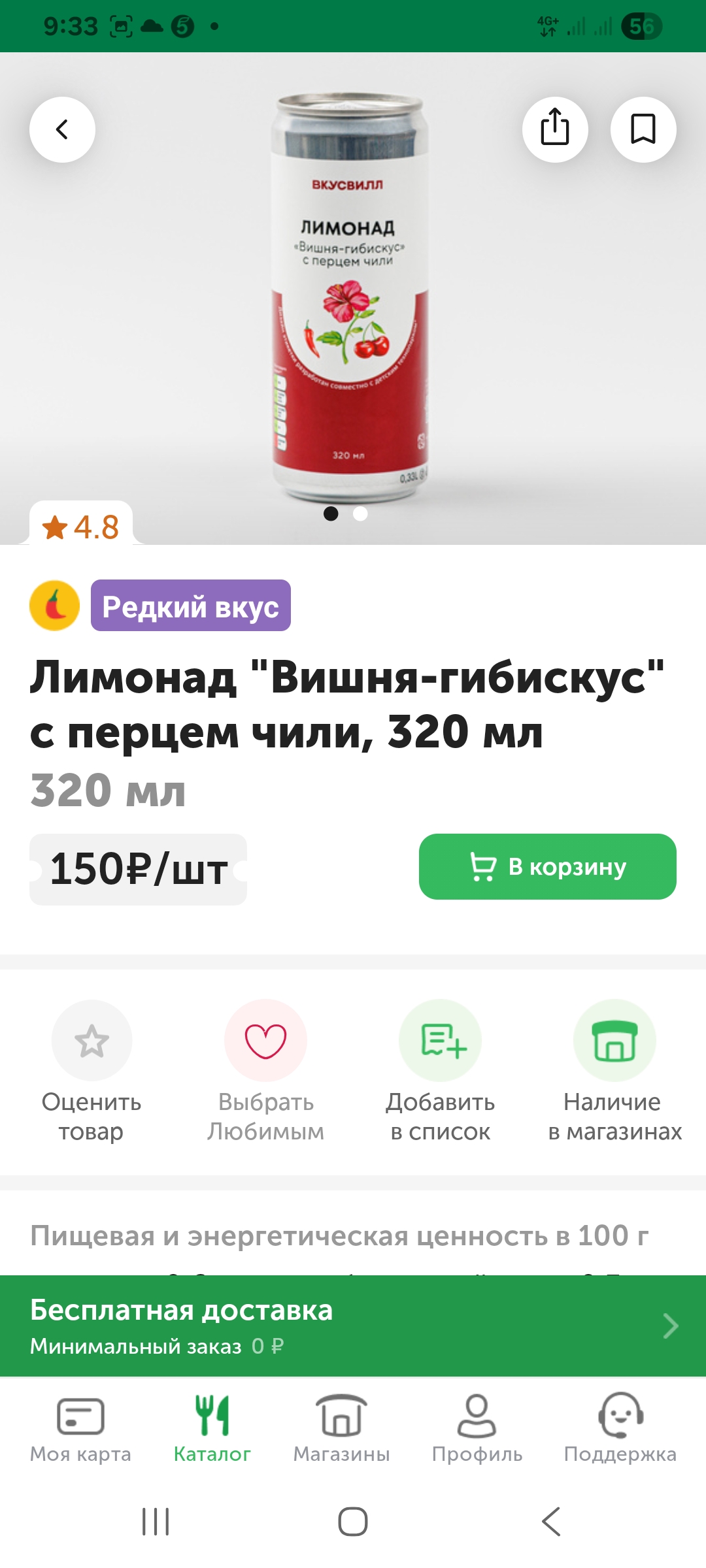
Task: Tap Выбрать Любимым heart button
Action: click(265, 1041)
